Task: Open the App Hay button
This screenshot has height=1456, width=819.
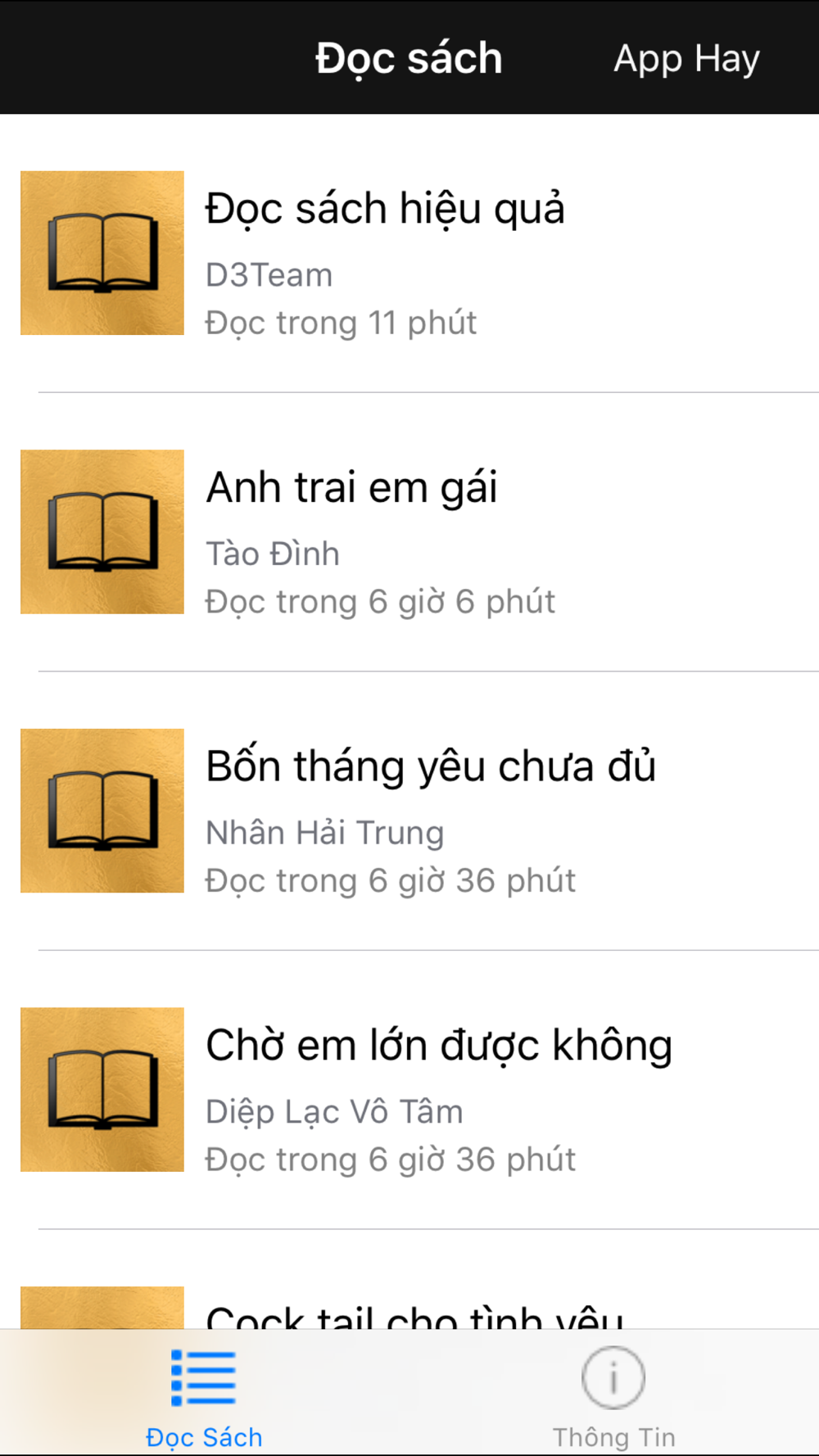Action: click(x=686, y=59)
